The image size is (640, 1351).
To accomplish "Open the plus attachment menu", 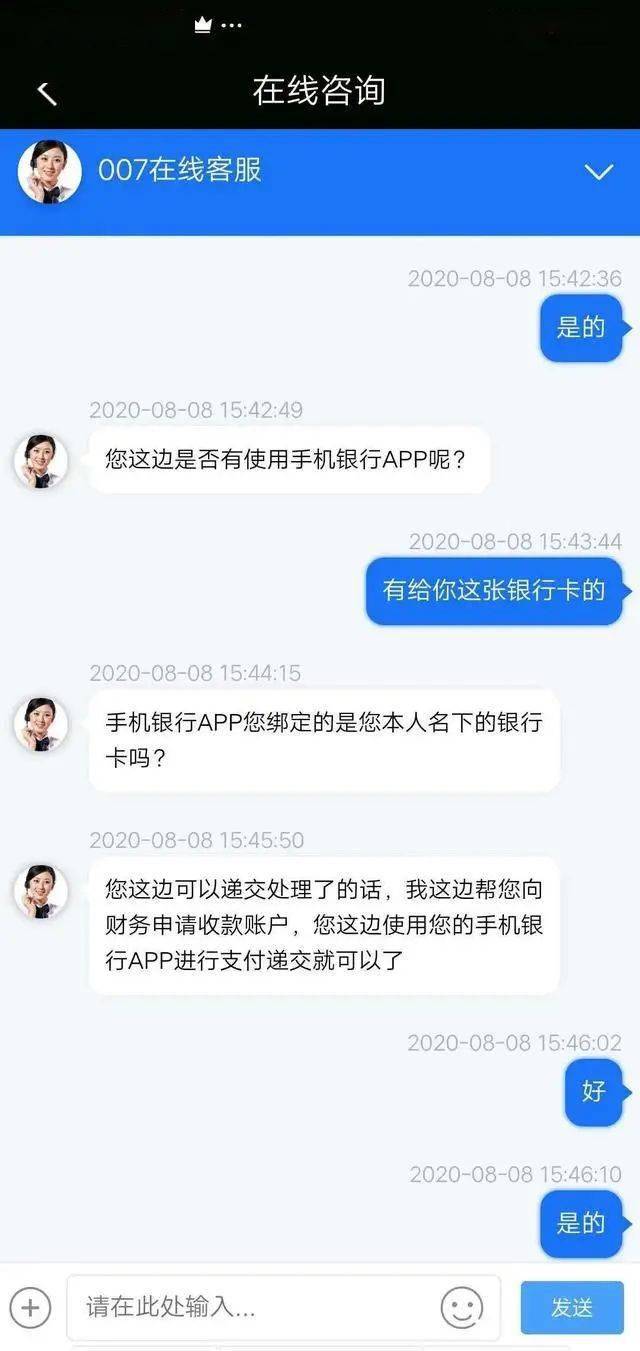I will 30,1307.
